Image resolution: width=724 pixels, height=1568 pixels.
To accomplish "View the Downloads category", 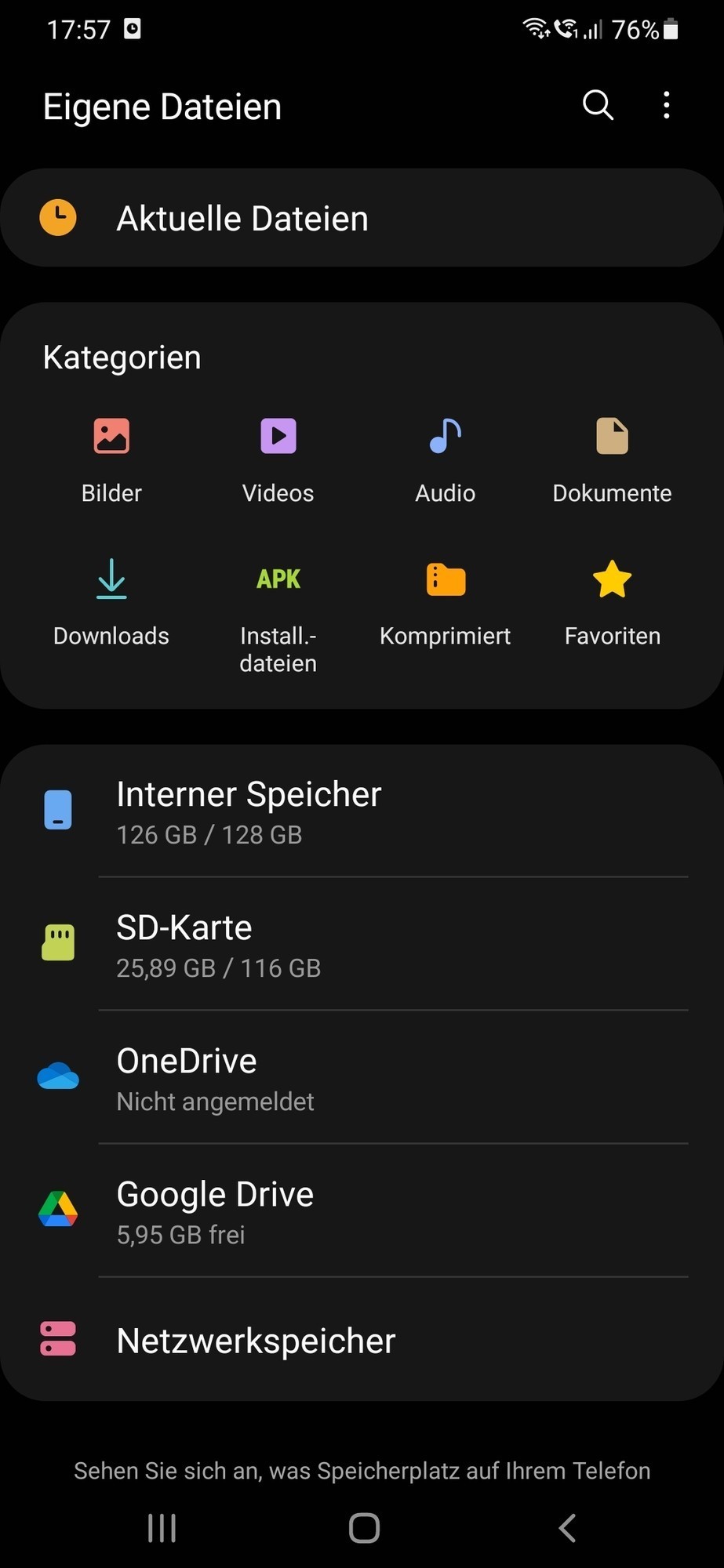I will pyautogui.click(x=111, y=601).
